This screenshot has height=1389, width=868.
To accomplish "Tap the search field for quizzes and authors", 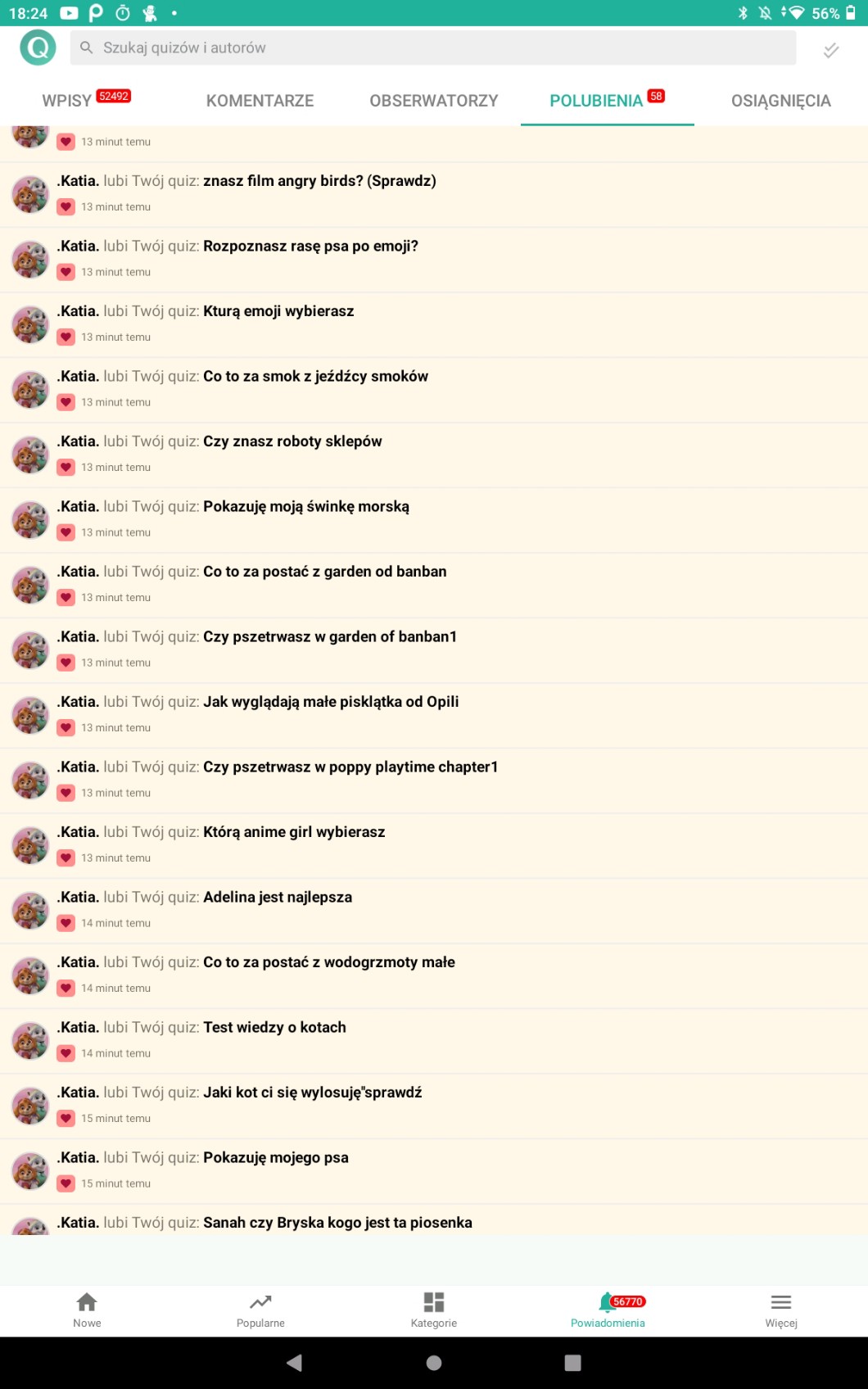I will click(x=432, y=48).
